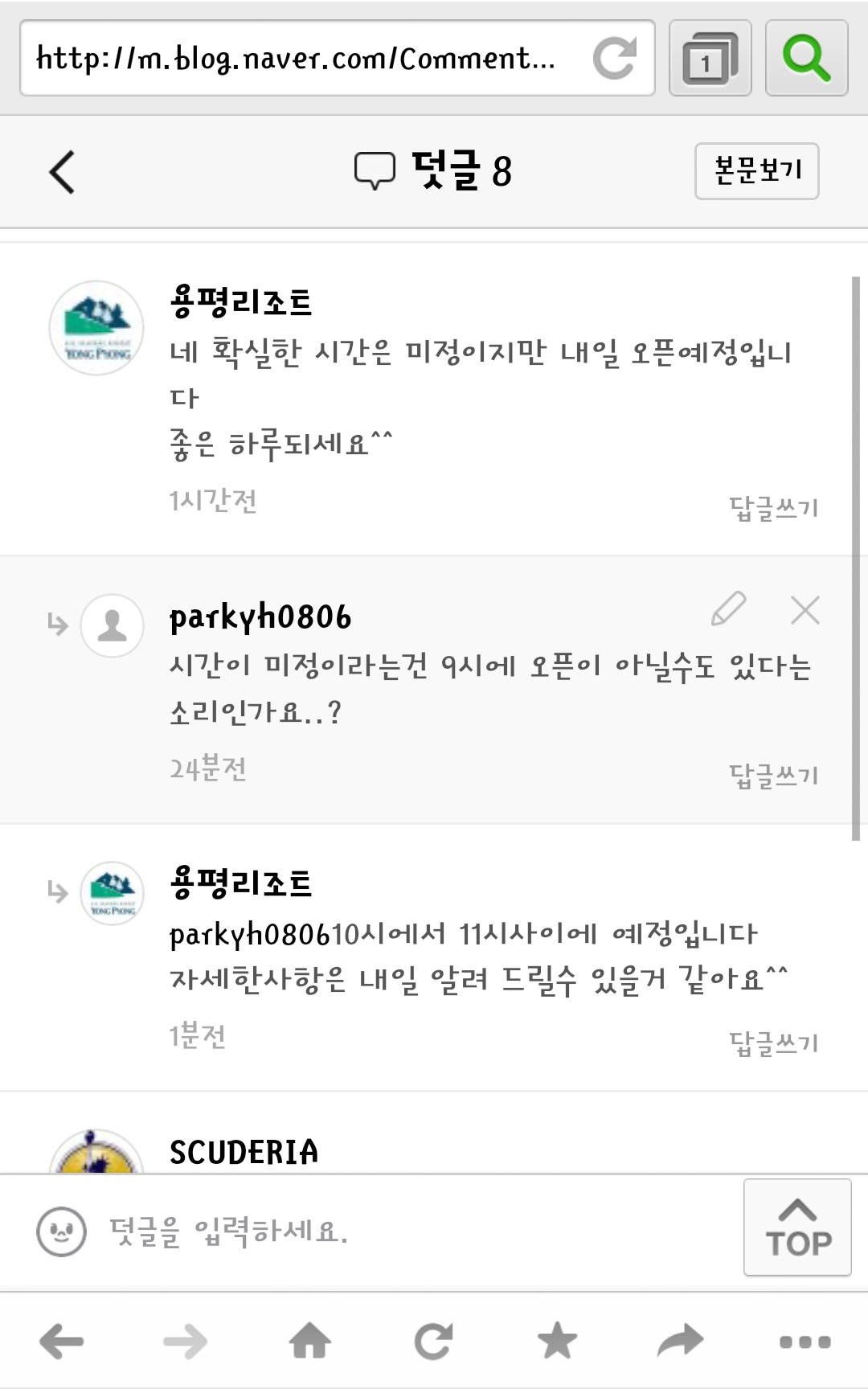Open the sticker emoji picker

[x=61, y=1231]
